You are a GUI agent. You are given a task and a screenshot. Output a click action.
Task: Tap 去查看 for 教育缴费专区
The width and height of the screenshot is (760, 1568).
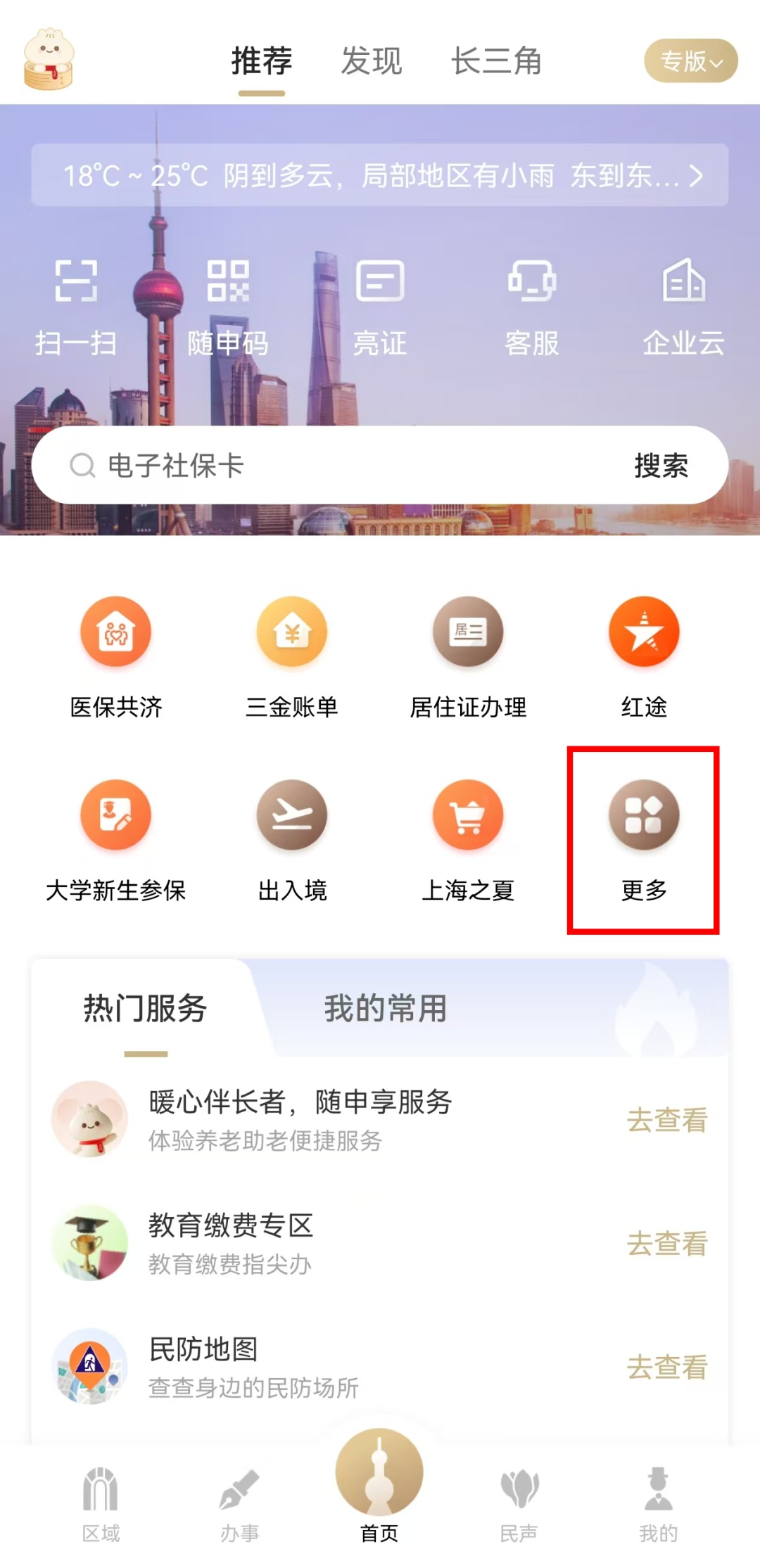click(666, 1244)
